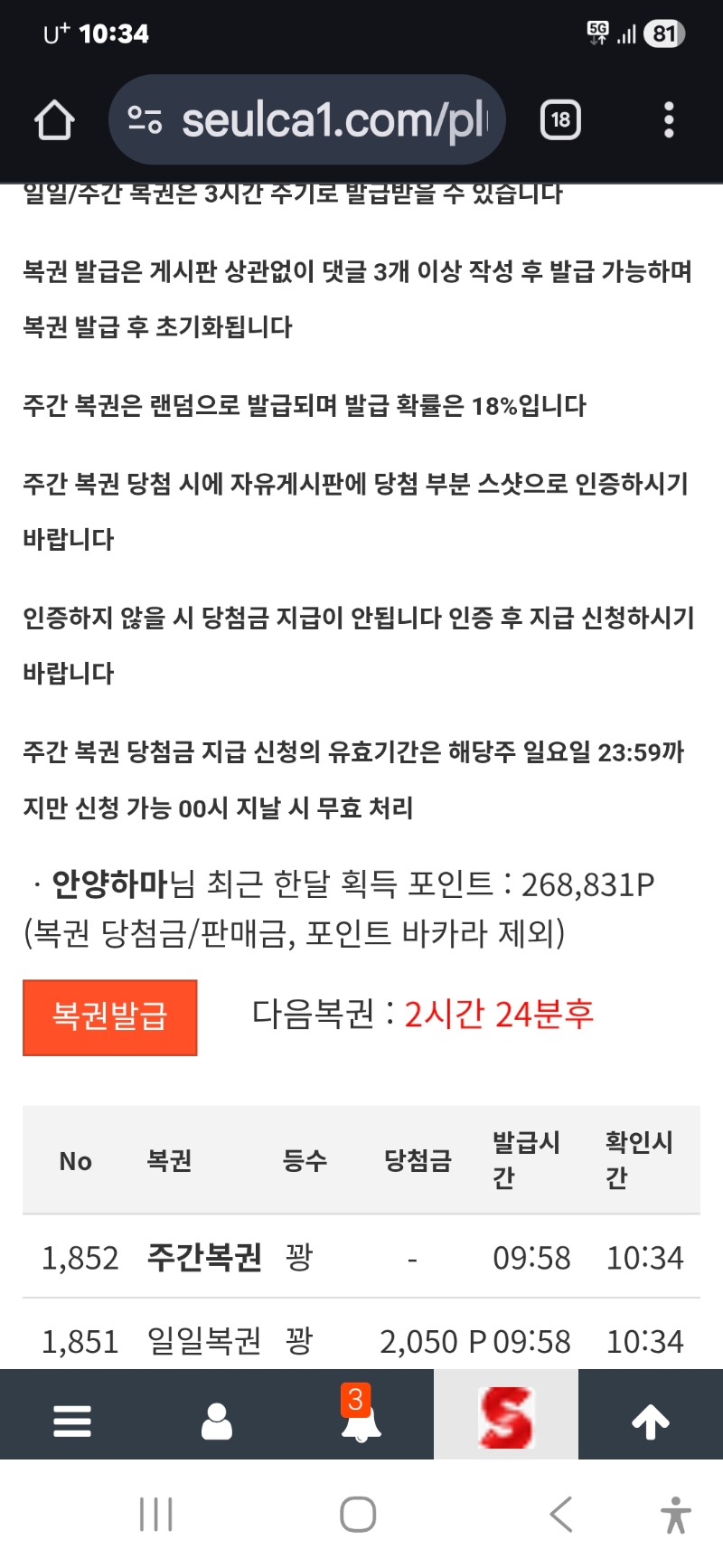The width and height of the screenshot is (723, 1568).
Task: Open the tab switcher showing 18
Action: [x=560, y=120]
